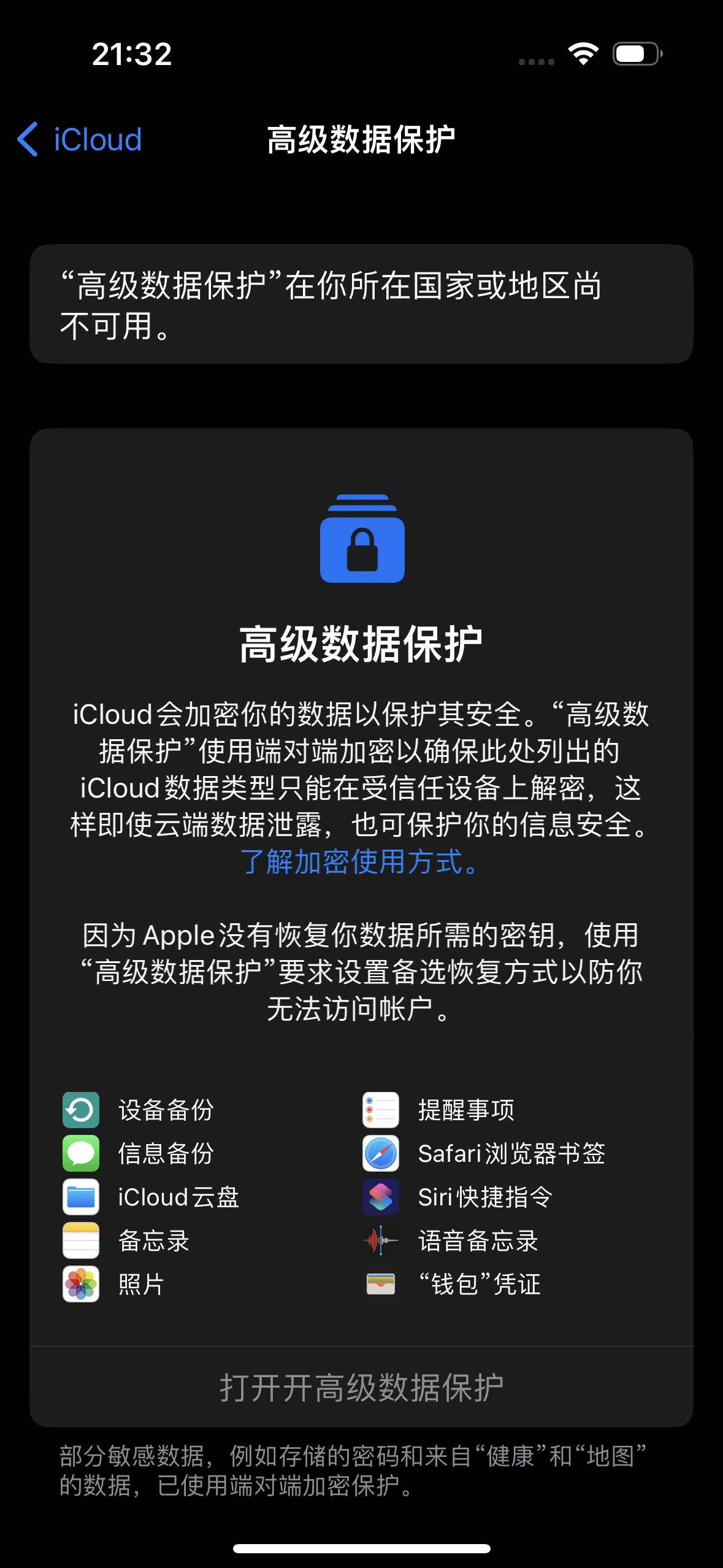Tap the 钱包凭证 Wallet icon
Image resolution: width=723 pixels, height=1568 pixels.
381,1285
